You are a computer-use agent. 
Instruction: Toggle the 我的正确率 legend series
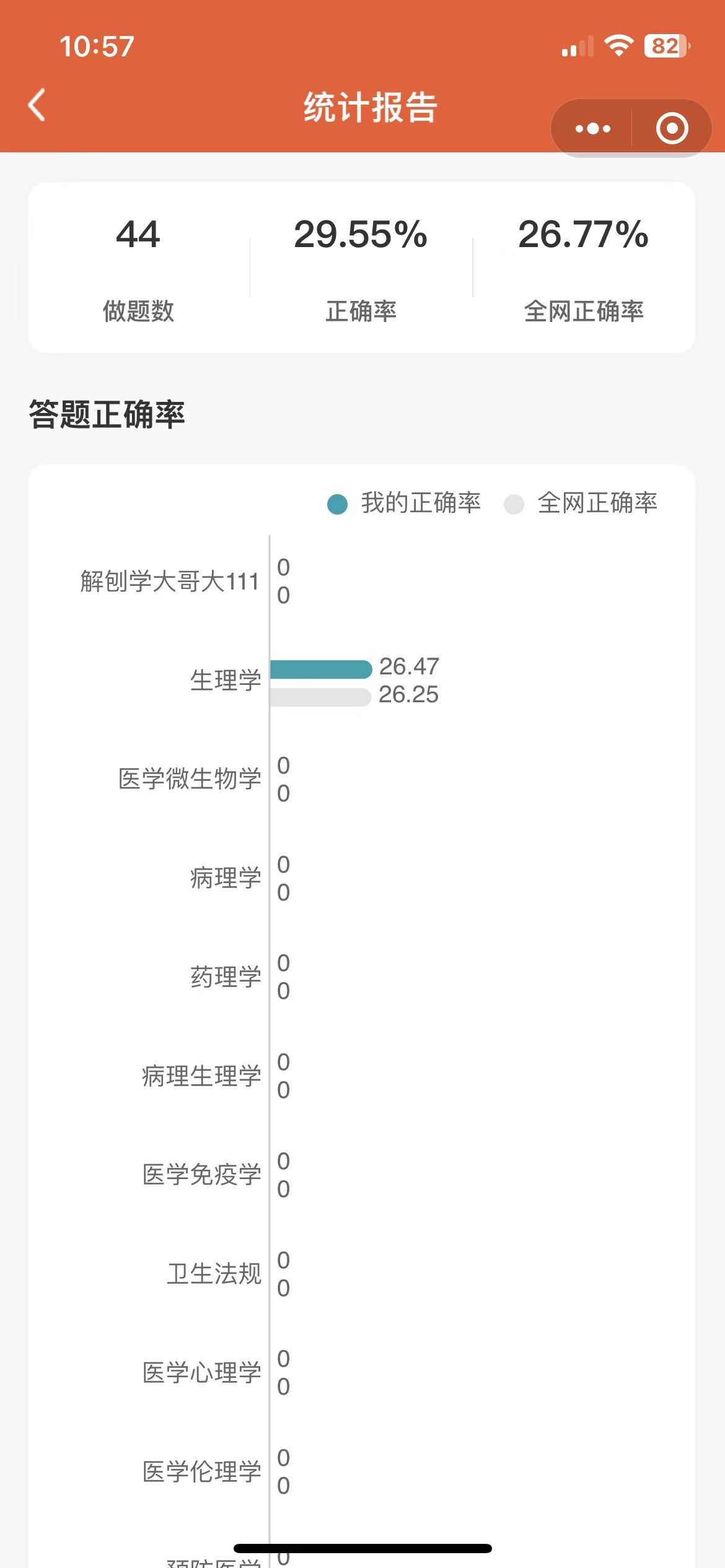[x=404, y=503]
